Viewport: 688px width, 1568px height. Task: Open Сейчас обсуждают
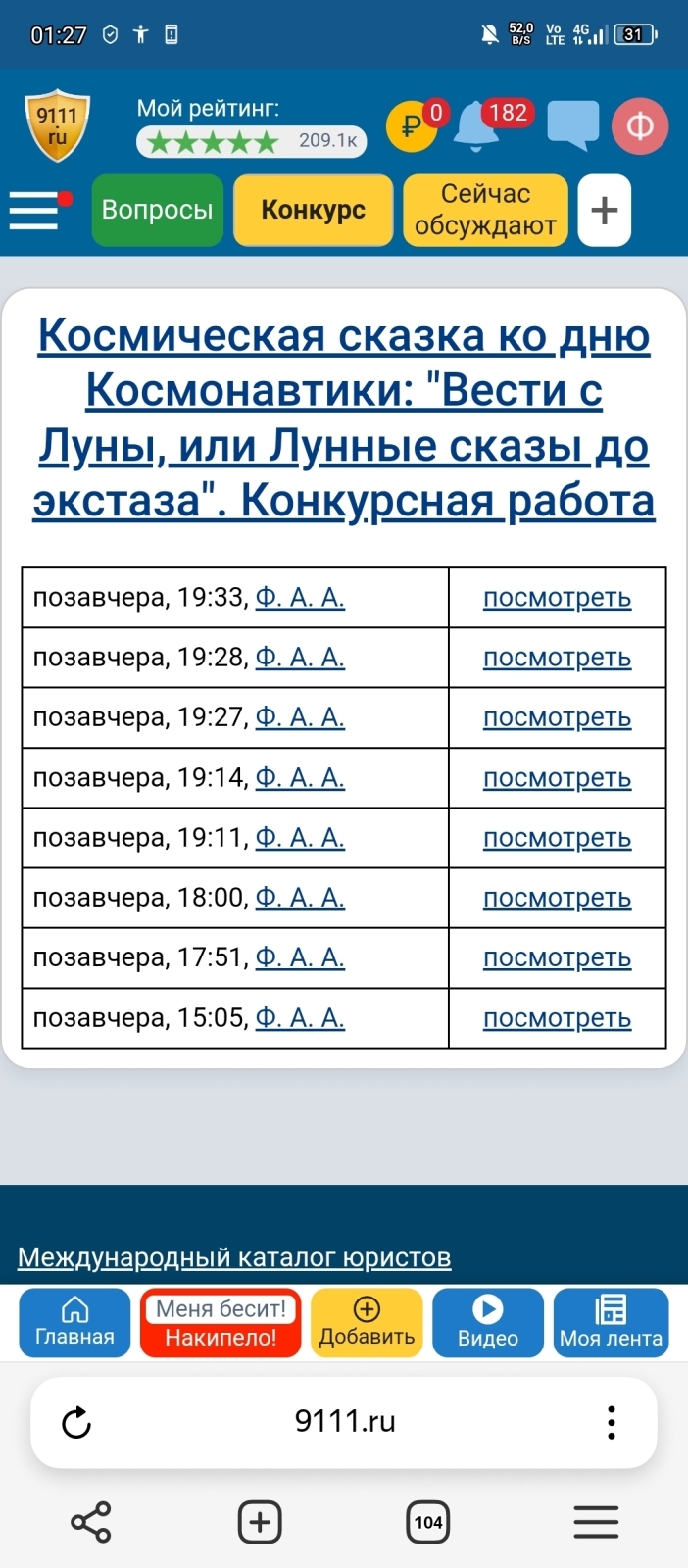point(485,210)
